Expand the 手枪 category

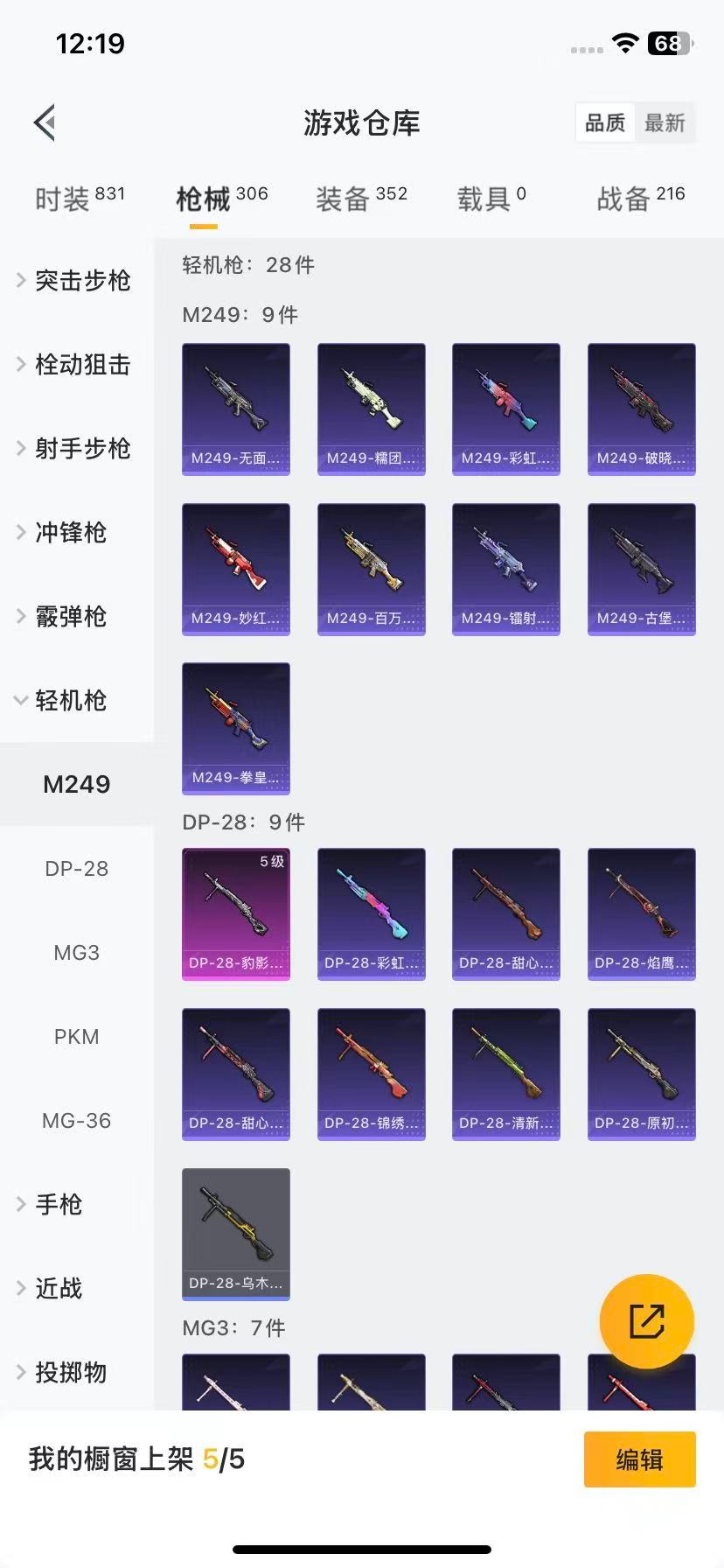(x=58, y=1205)
